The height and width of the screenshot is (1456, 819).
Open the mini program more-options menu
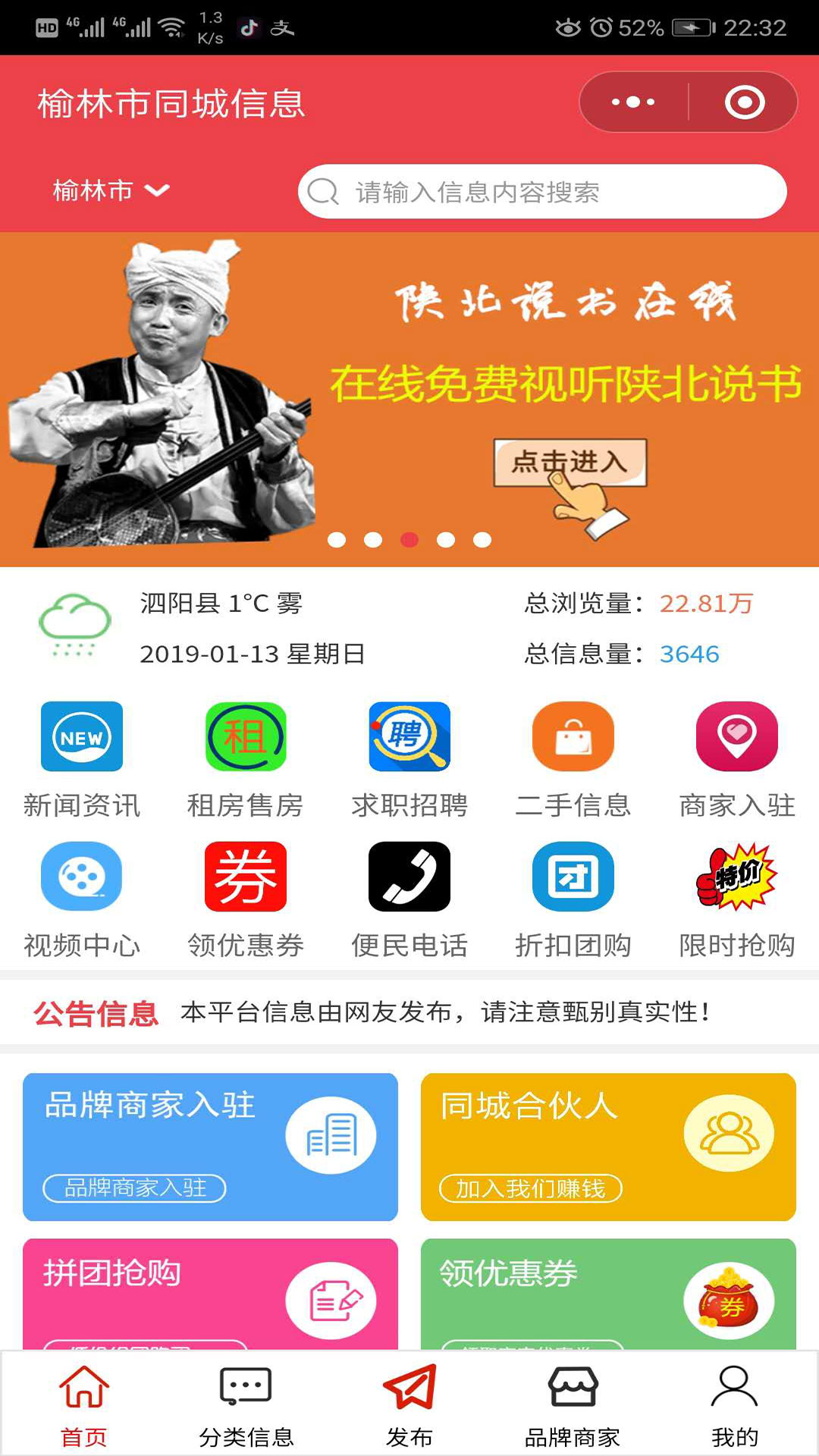click(634, 102)
